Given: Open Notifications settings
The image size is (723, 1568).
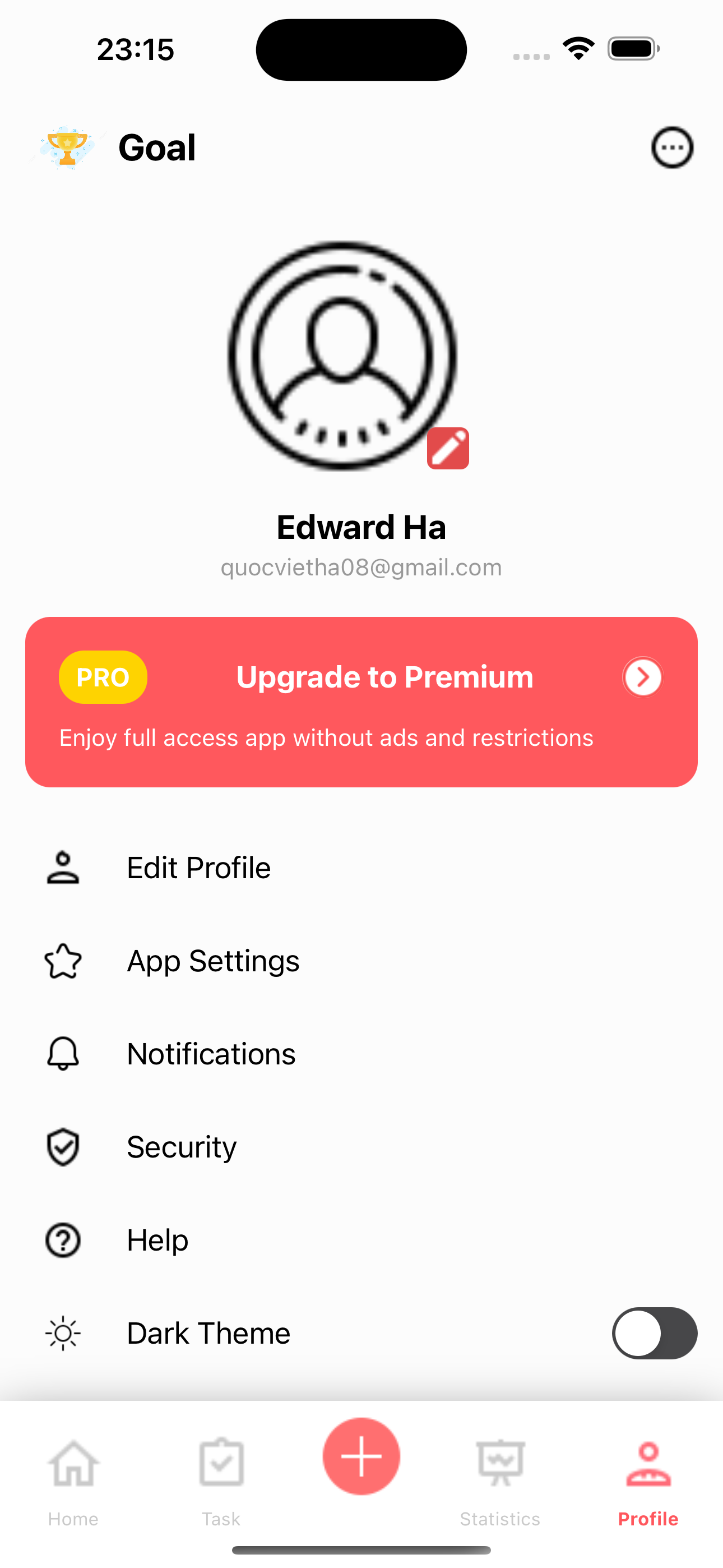Looking at the screenshot, I should click(x=361, y=1054).
